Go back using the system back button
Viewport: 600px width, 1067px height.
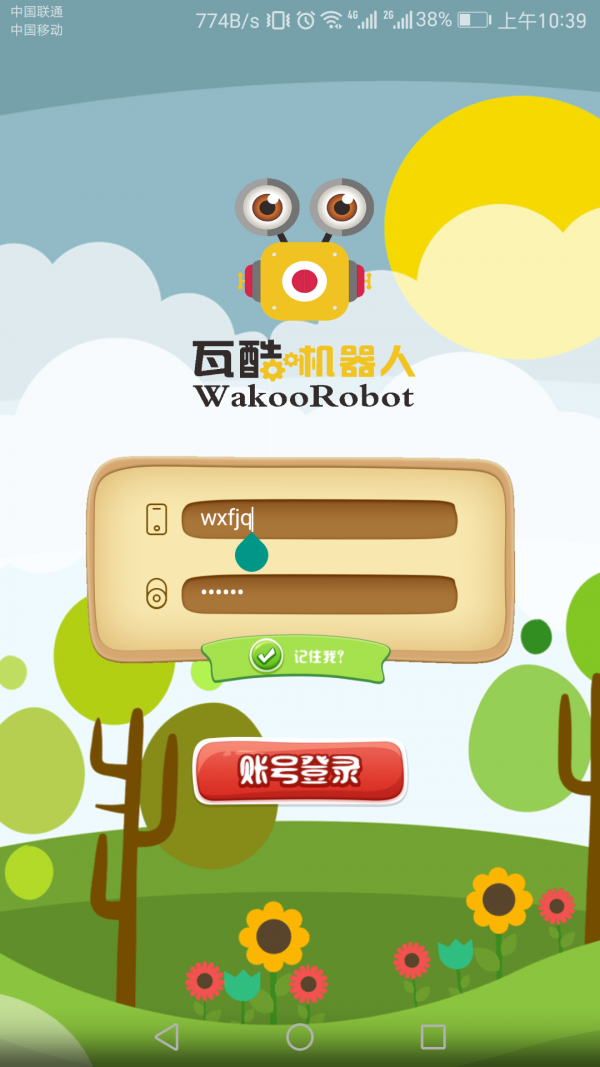[x=167, y=1037]
